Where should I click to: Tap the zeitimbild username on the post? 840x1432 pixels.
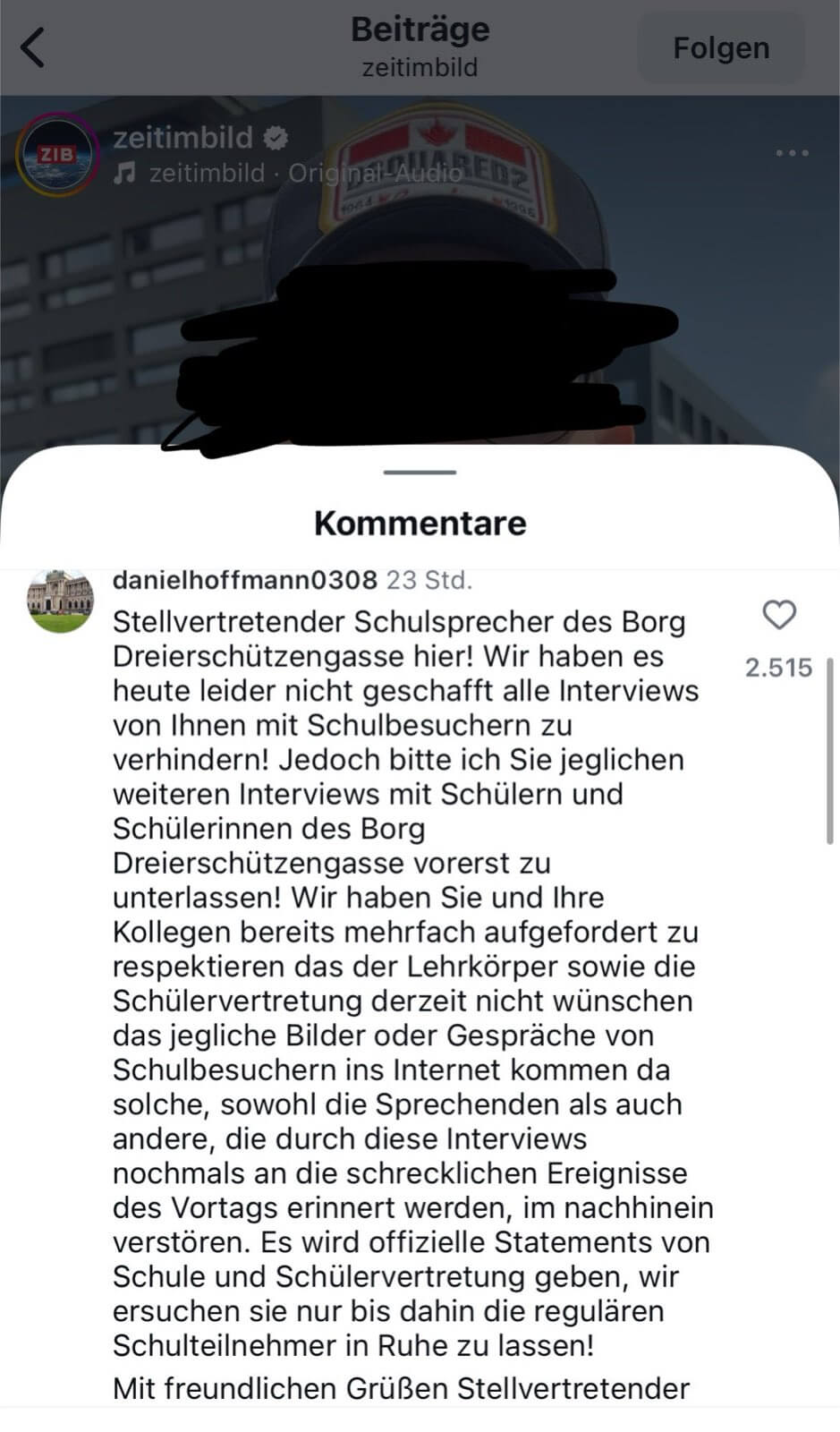click(182, 138)
